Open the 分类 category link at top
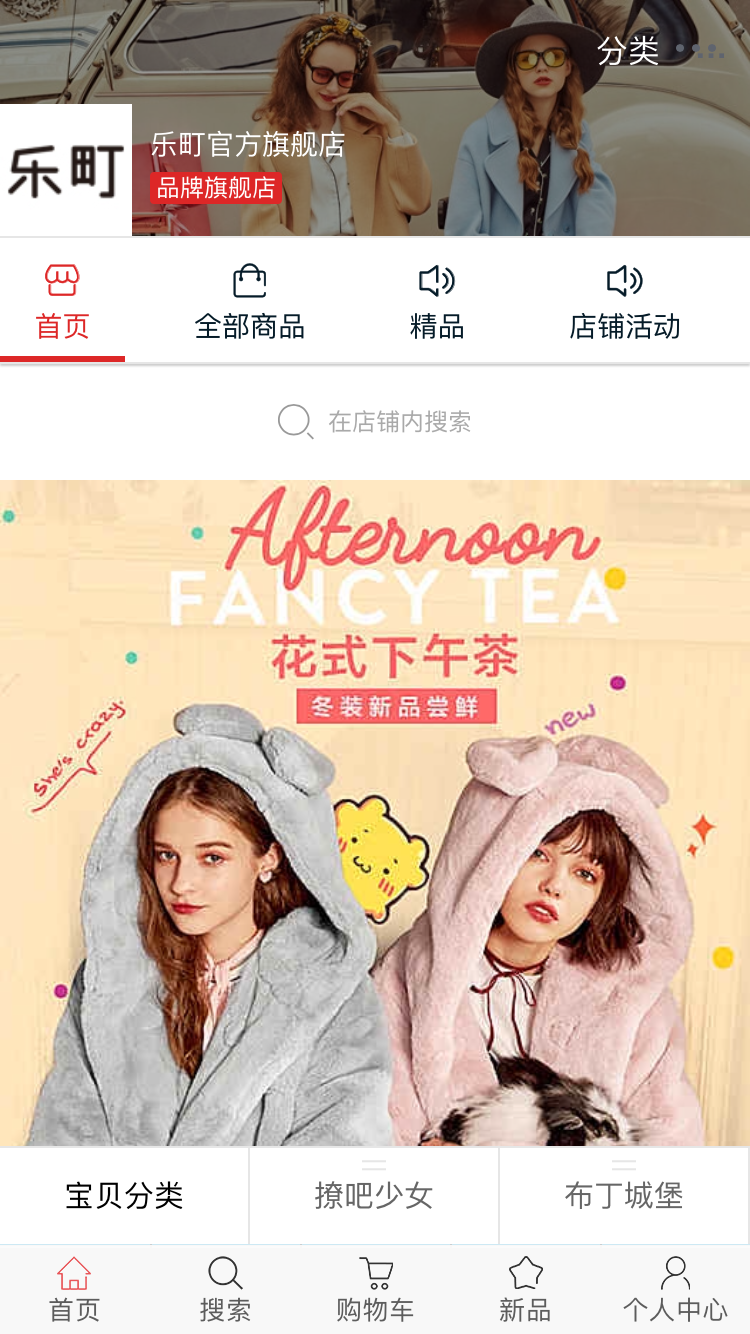This screenshot has height=1334, width=750. [x=627, y=50]
